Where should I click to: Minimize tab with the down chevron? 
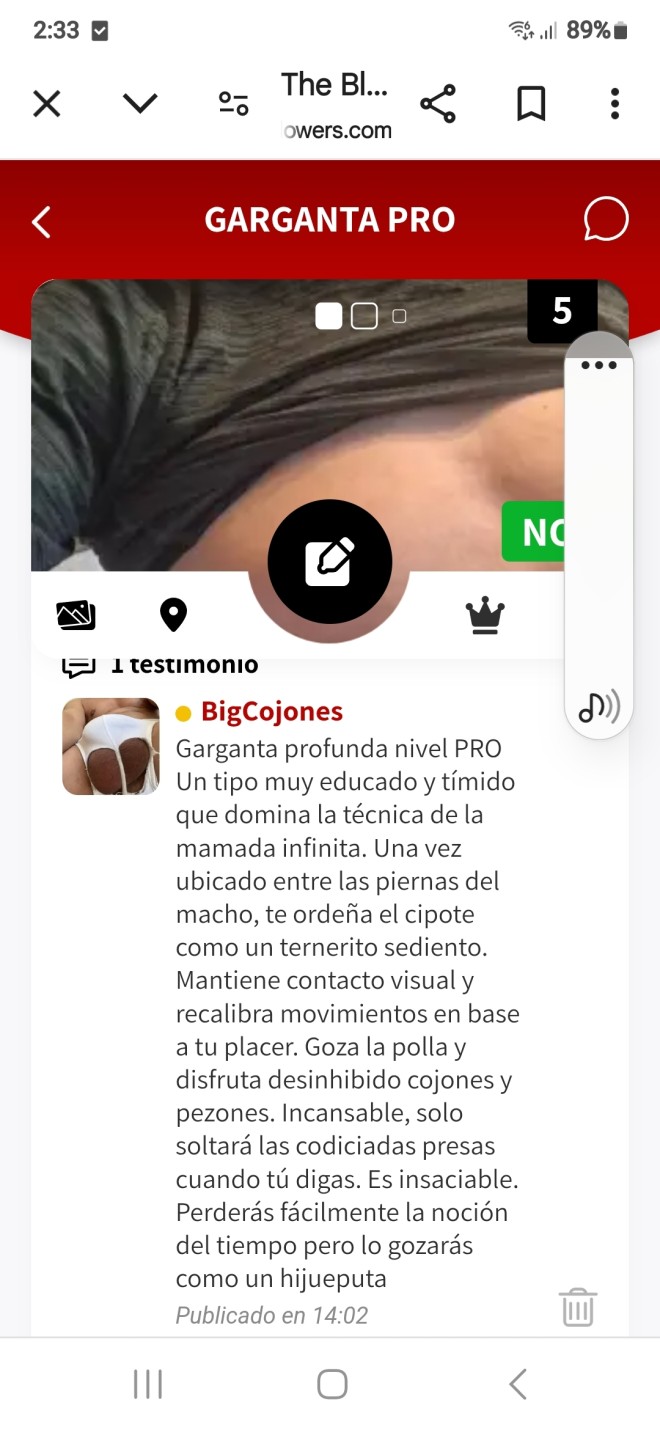(140, 103)
